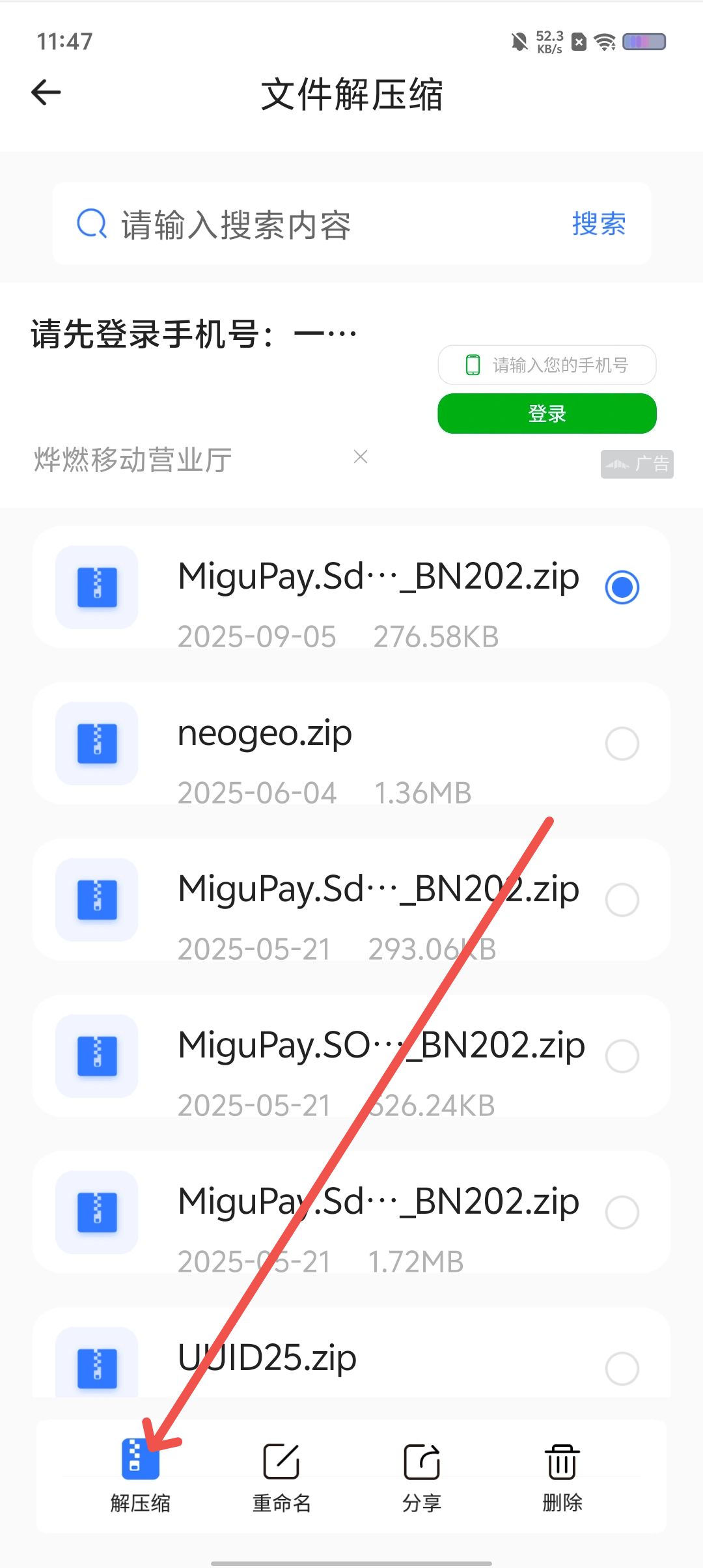The height and width of the screenshot is (1568, 703).
Task: Deselect MiguPay.Sd···_BN202.zip dated 2025-09-05
Action: [x=623, y=587]
